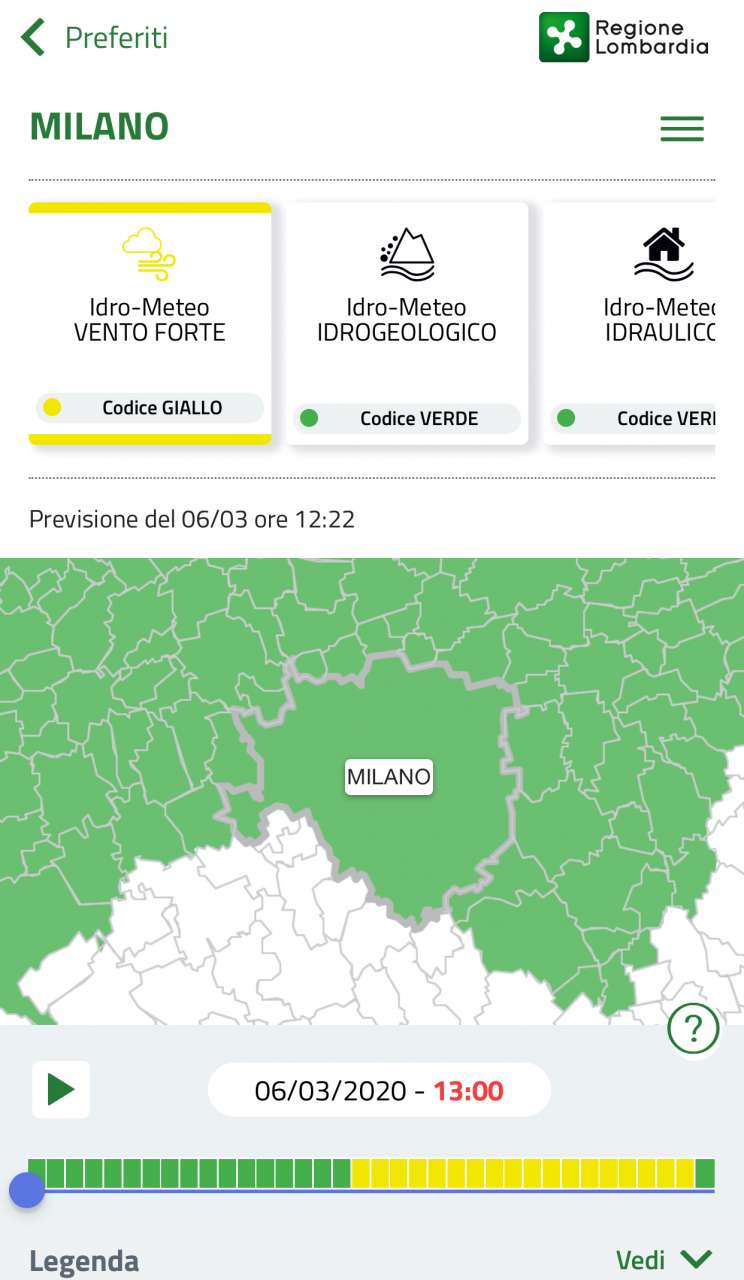Tap the Milano label on map

coord(389,776)
